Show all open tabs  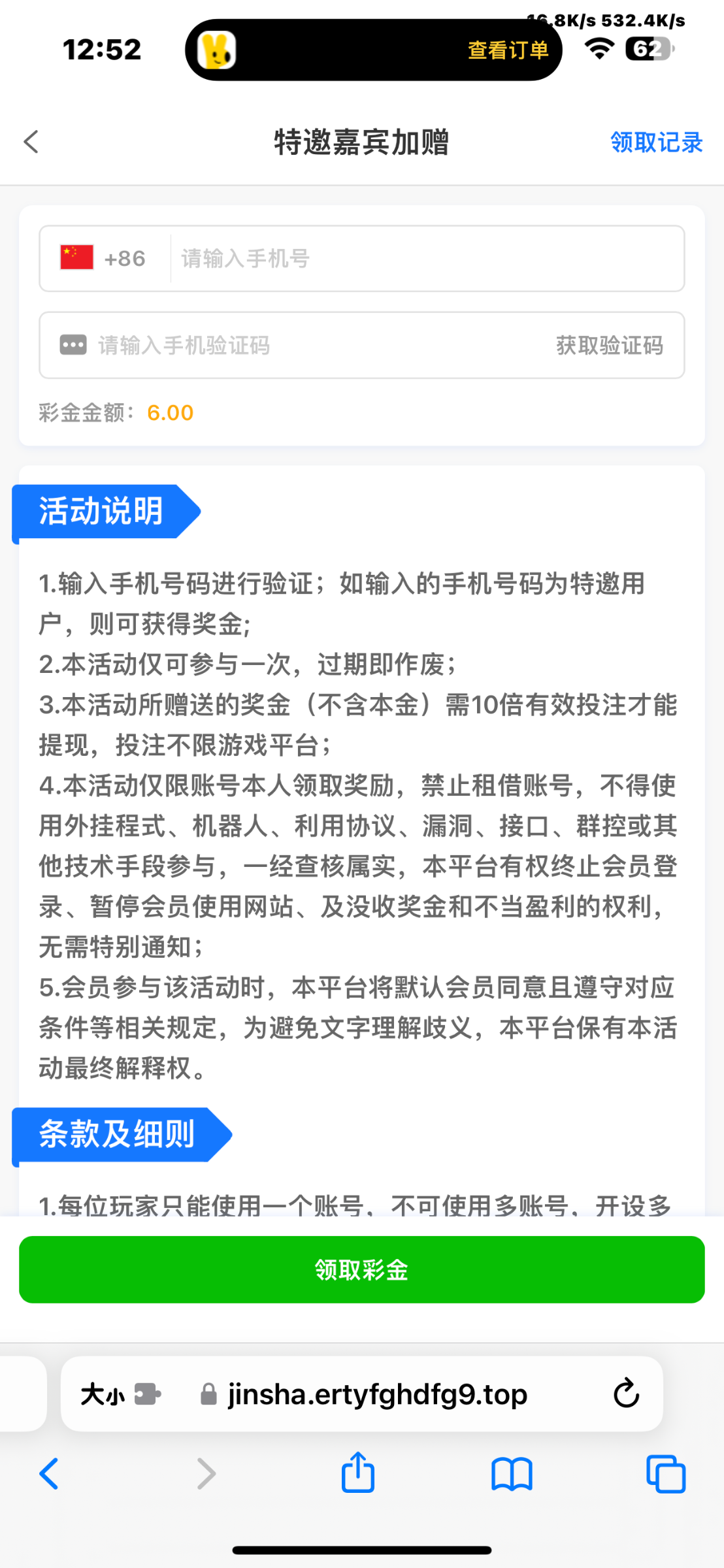click(665, 1474)
